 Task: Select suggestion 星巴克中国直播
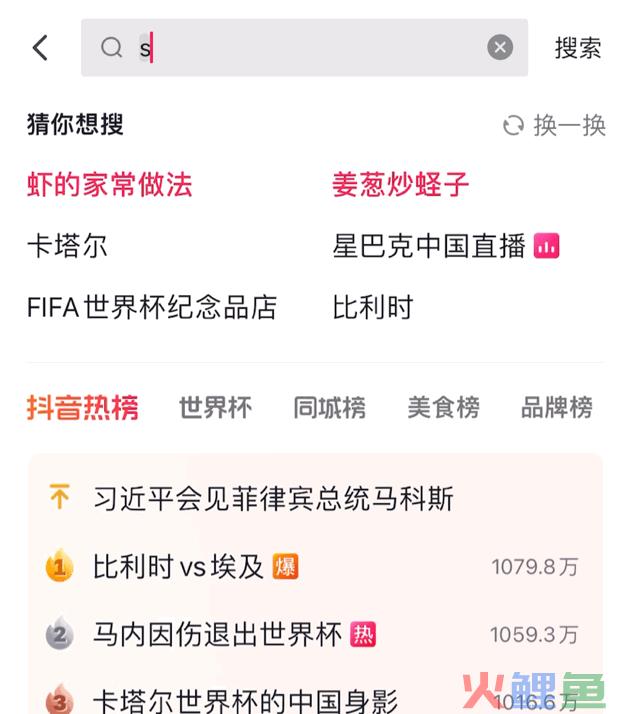click(x=430, y=246)
